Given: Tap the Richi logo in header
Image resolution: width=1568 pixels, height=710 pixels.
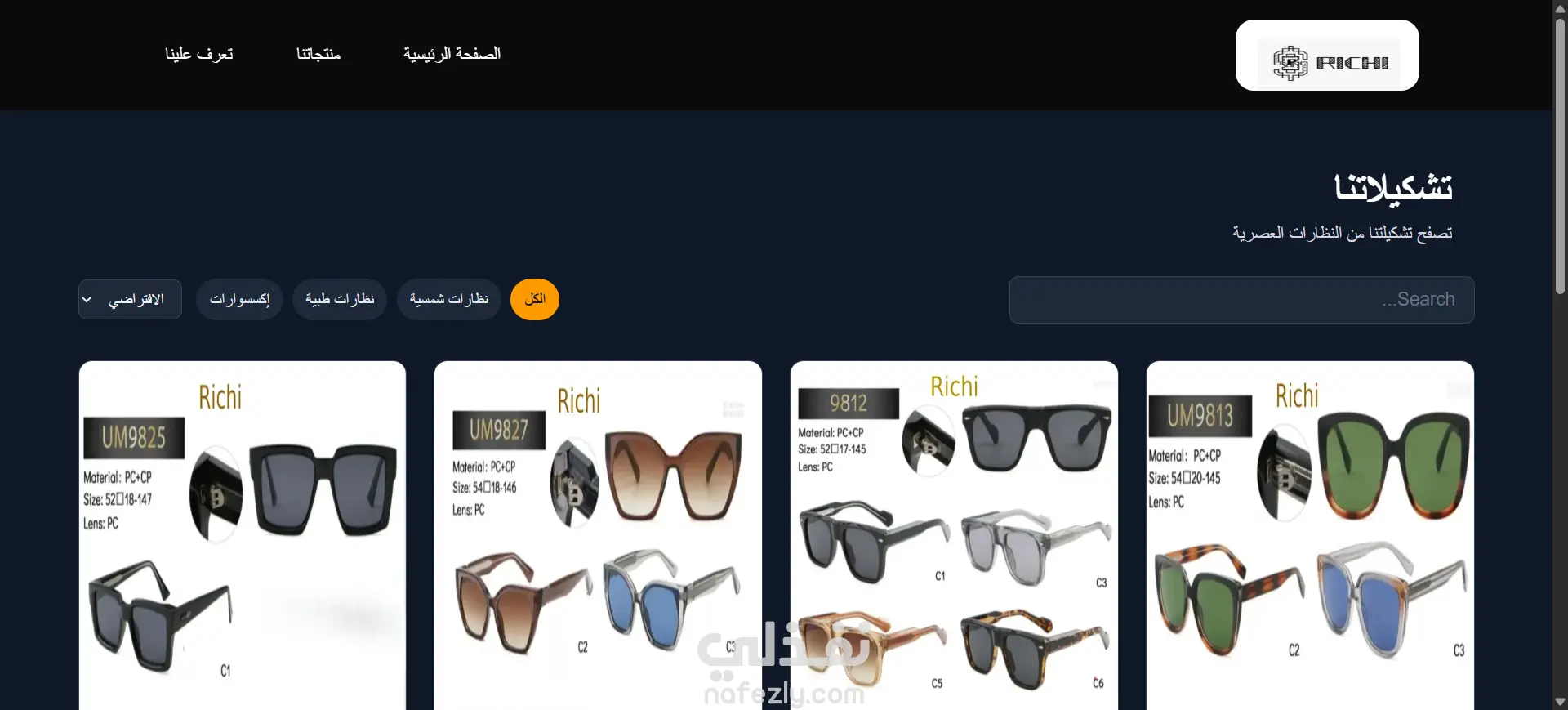Looking at the screenshot, I should [x=1327, y=56].
